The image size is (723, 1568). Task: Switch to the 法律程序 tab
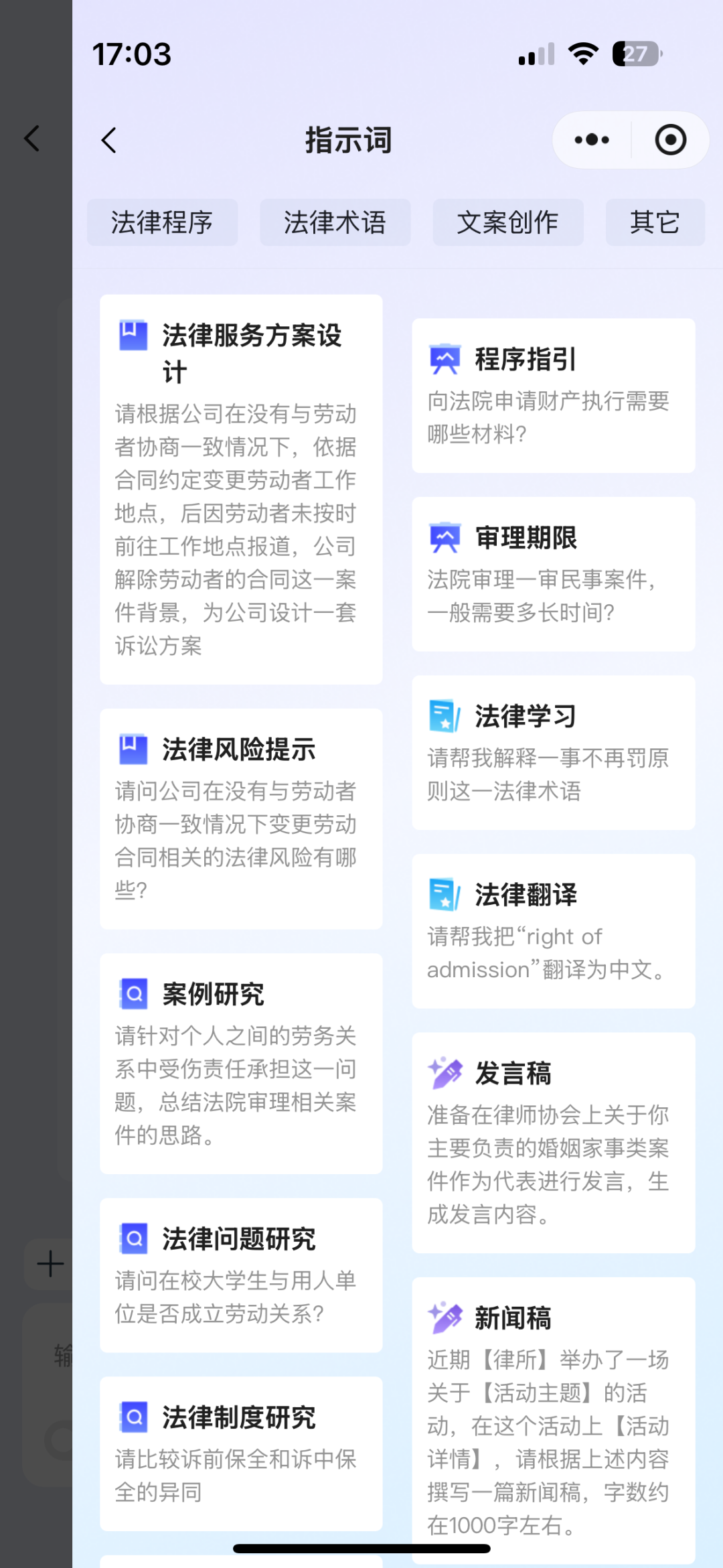(x=162, y=222)
